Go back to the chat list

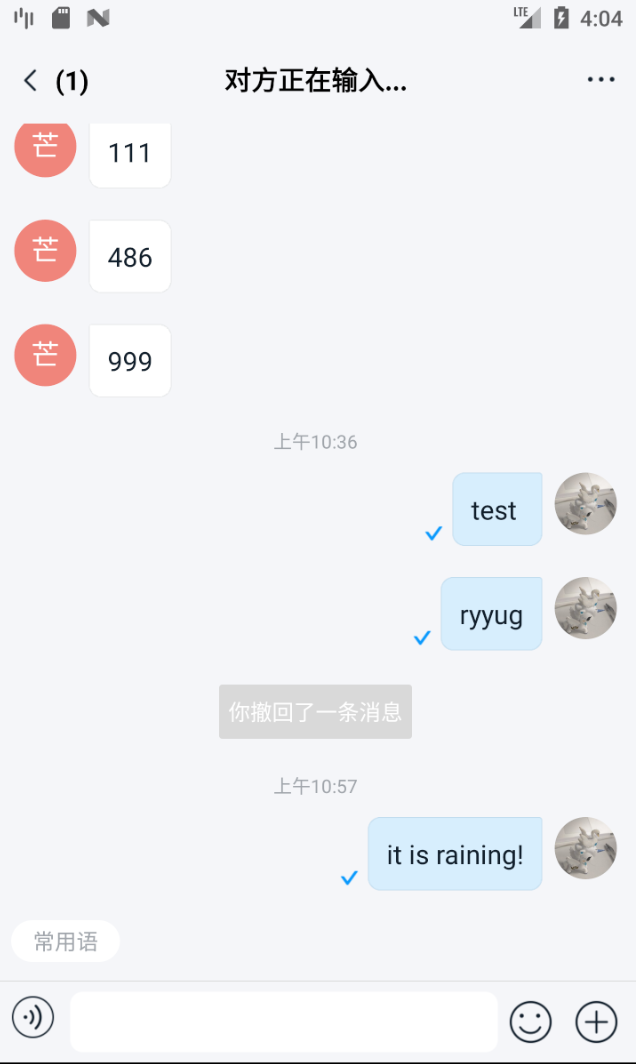(x=31, y=81)
